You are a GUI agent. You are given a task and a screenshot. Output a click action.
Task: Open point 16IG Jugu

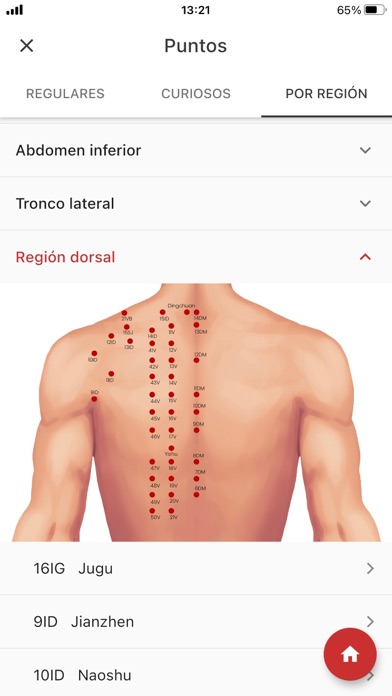coord(196,569)
